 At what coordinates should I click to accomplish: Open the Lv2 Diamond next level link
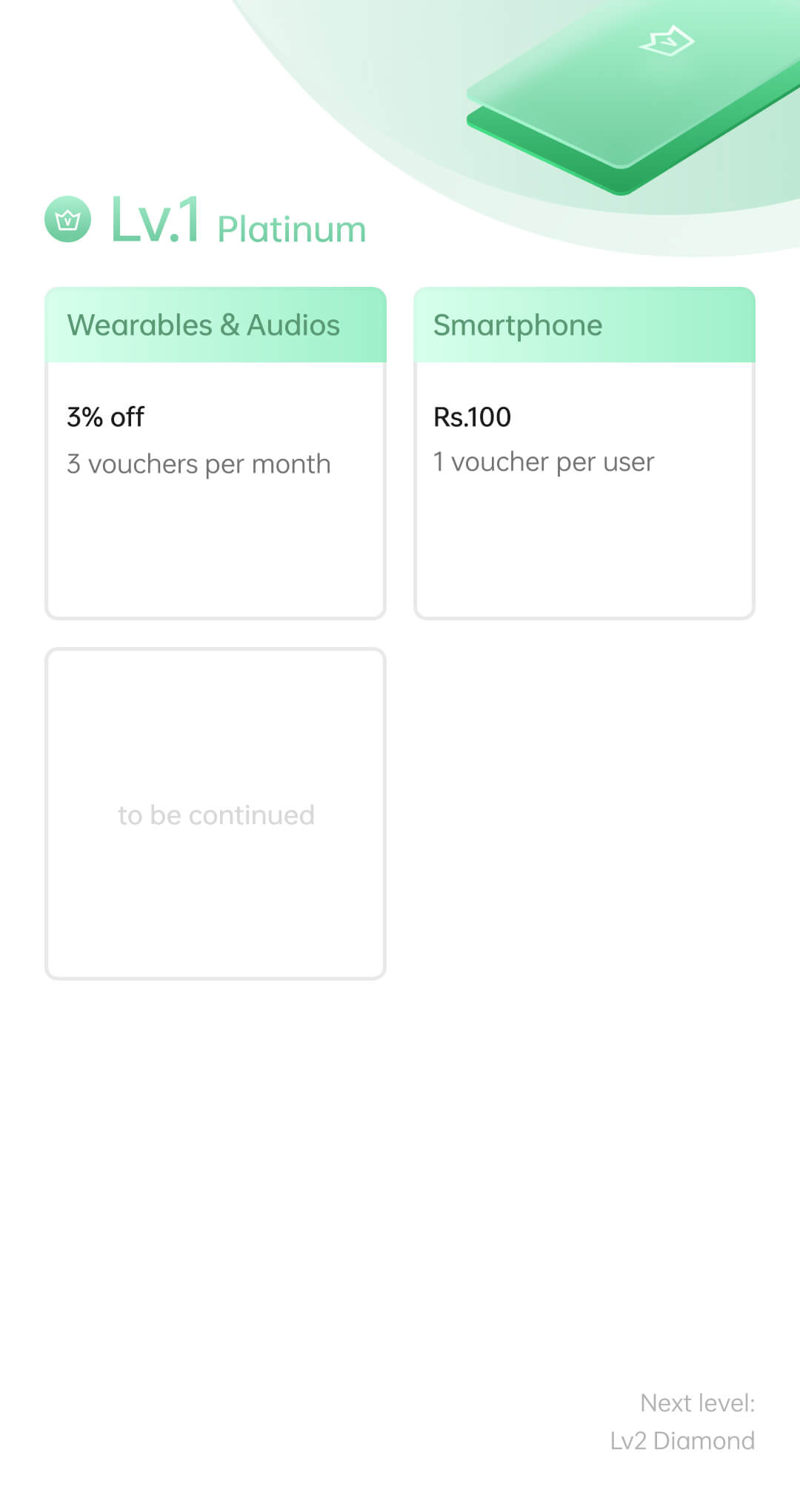[681, 1441]
